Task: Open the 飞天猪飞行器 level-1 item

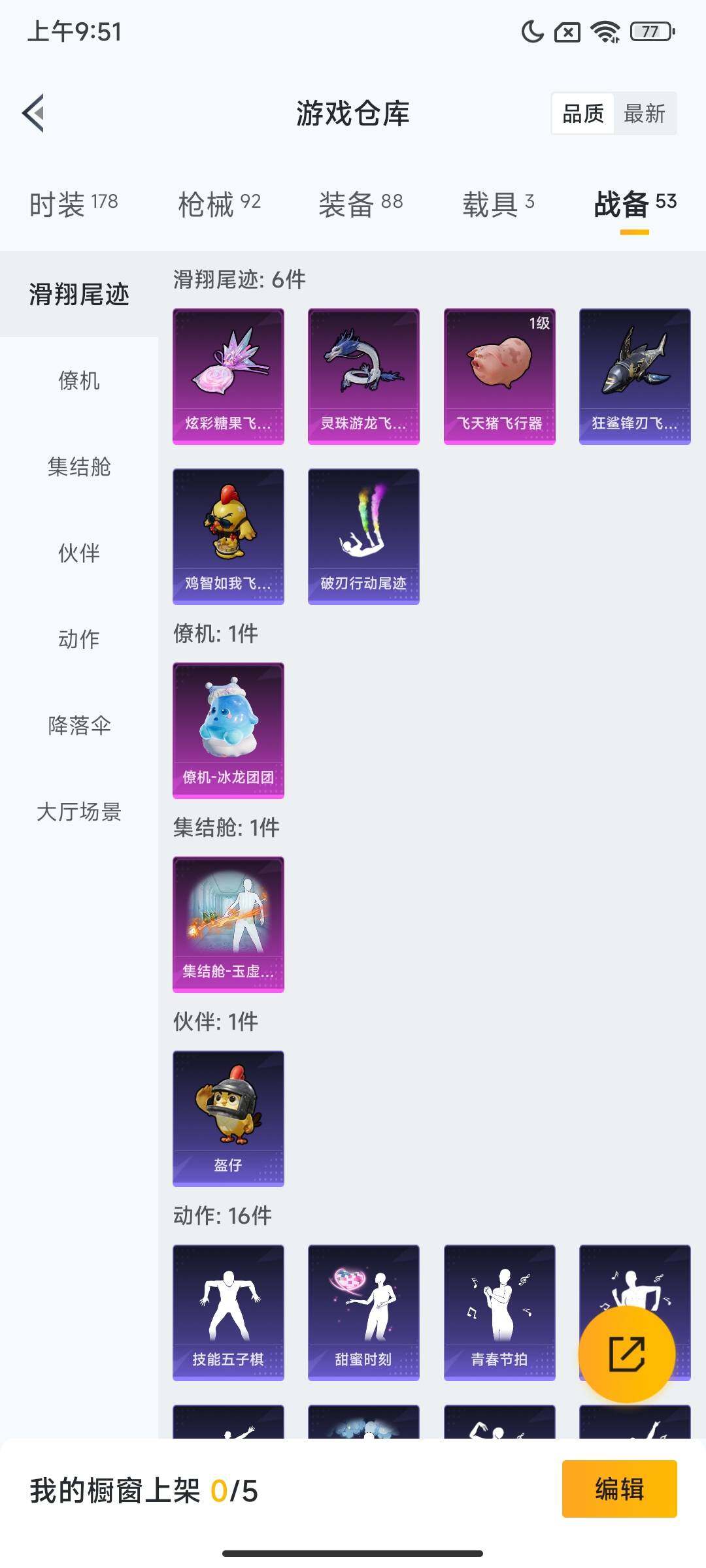Action: (x=499, y=374)
